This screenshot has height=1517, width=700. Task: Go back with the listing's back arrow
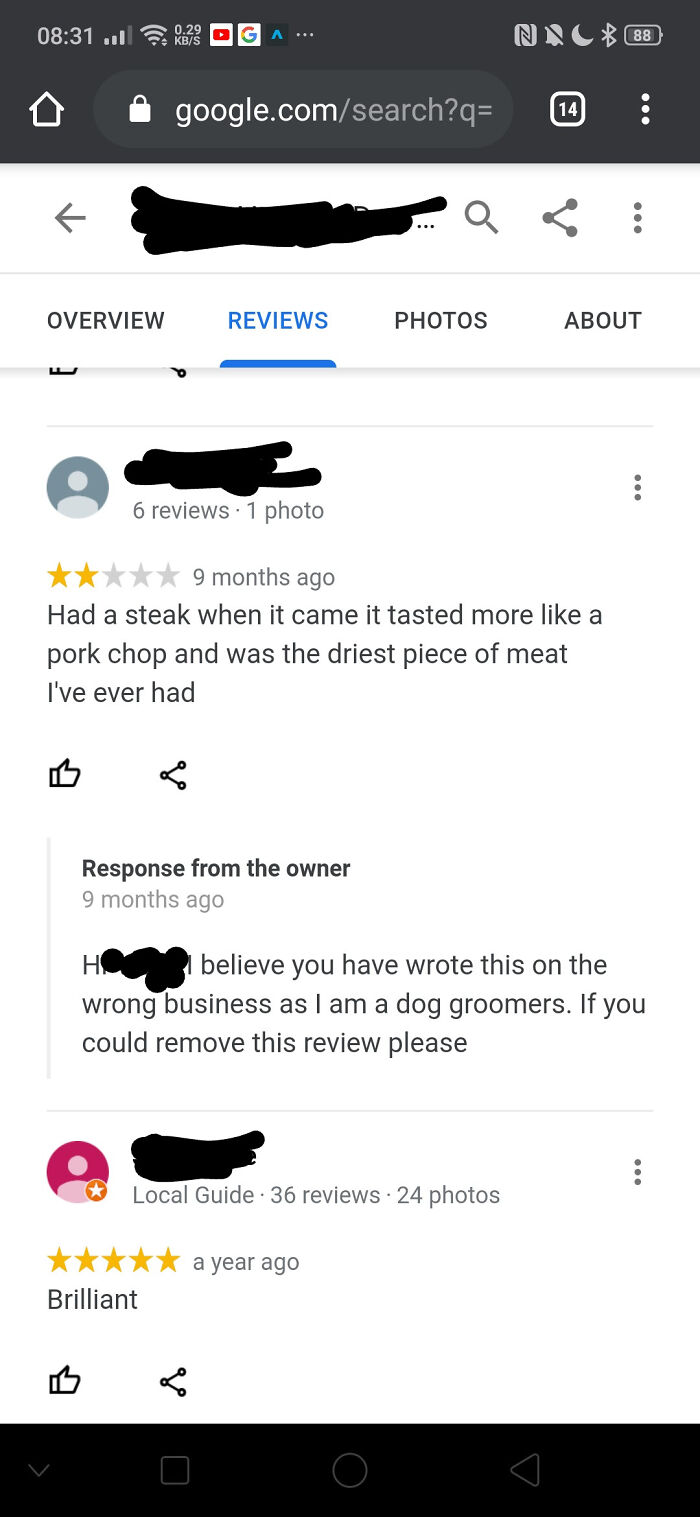(x=69, y=218)
